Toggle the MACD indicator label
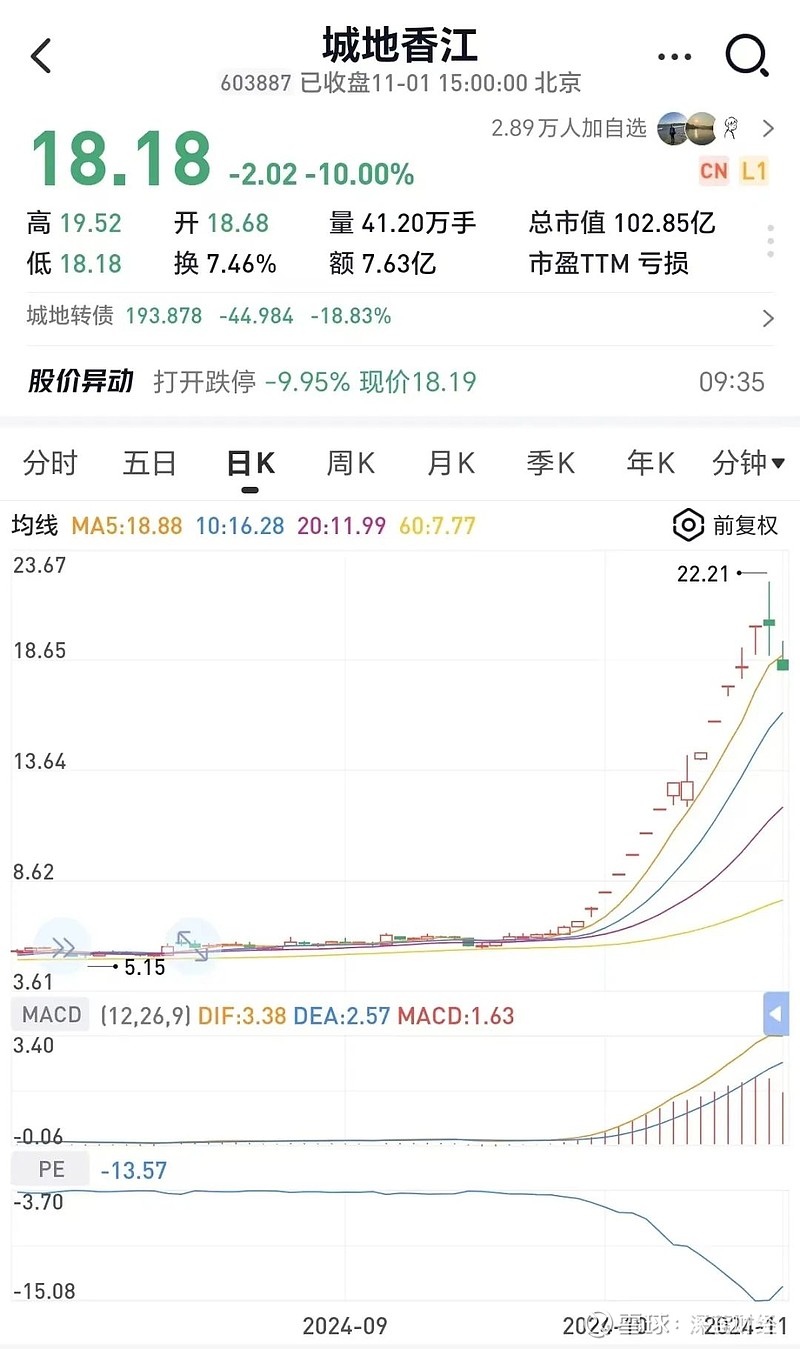 (x=50, y=1014)
